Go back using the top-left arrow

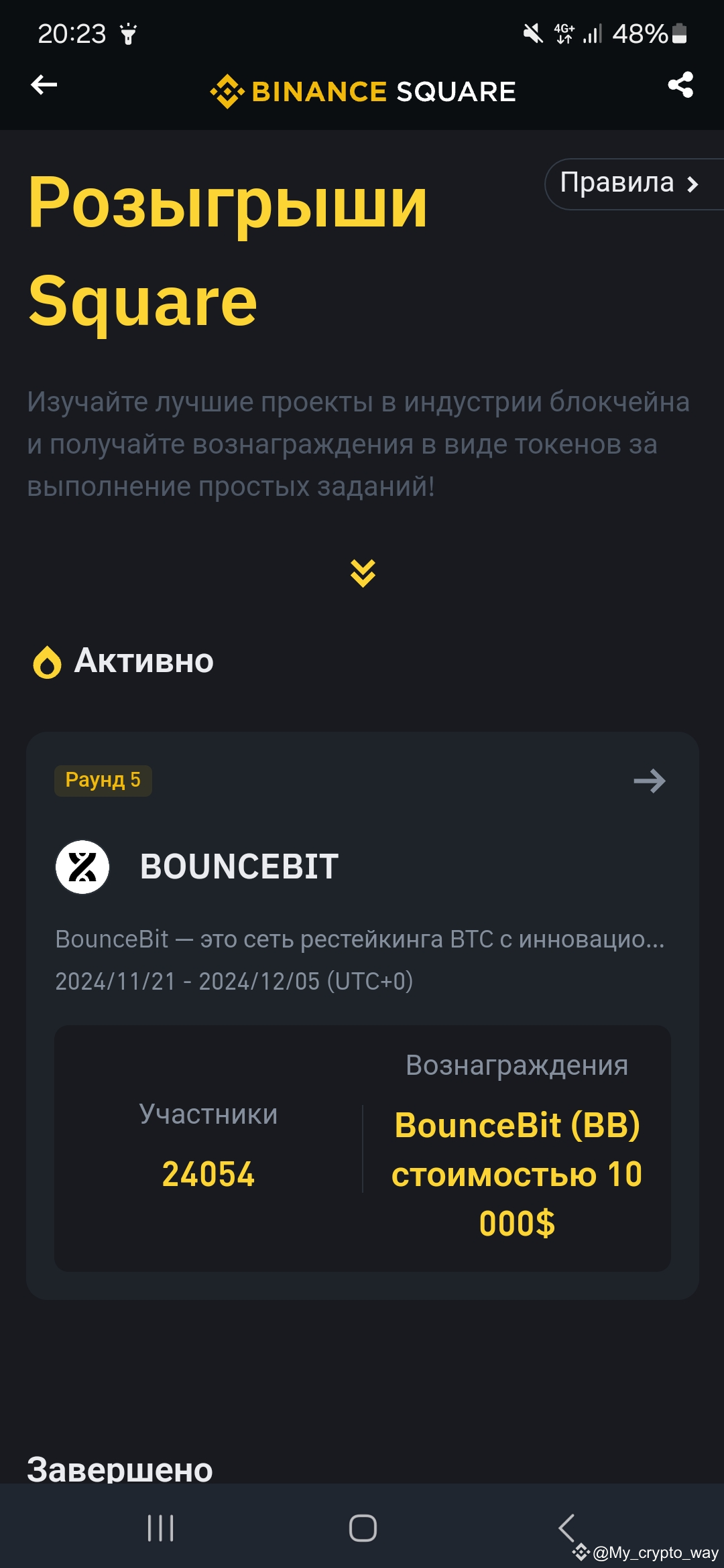coord(44,85)
